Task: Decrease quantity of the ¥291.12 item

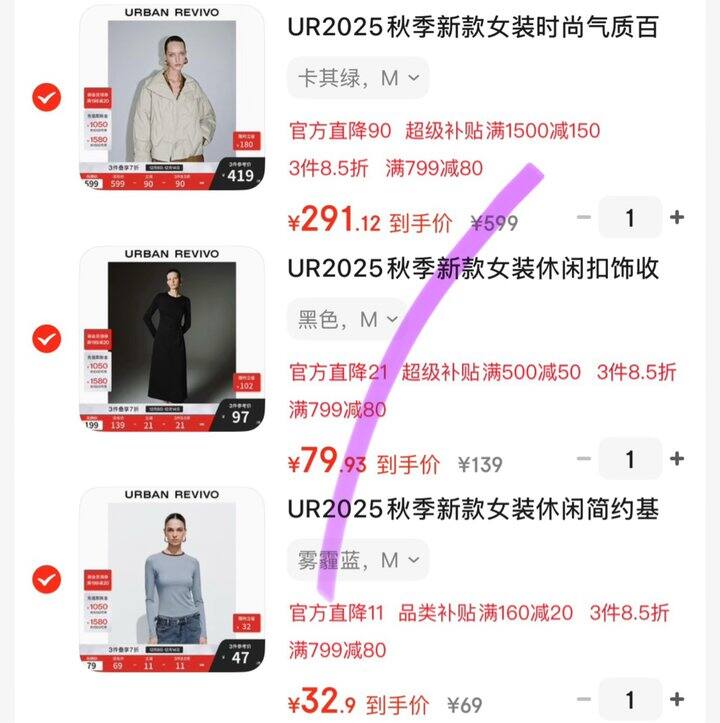Action: (x=584, y=217)
